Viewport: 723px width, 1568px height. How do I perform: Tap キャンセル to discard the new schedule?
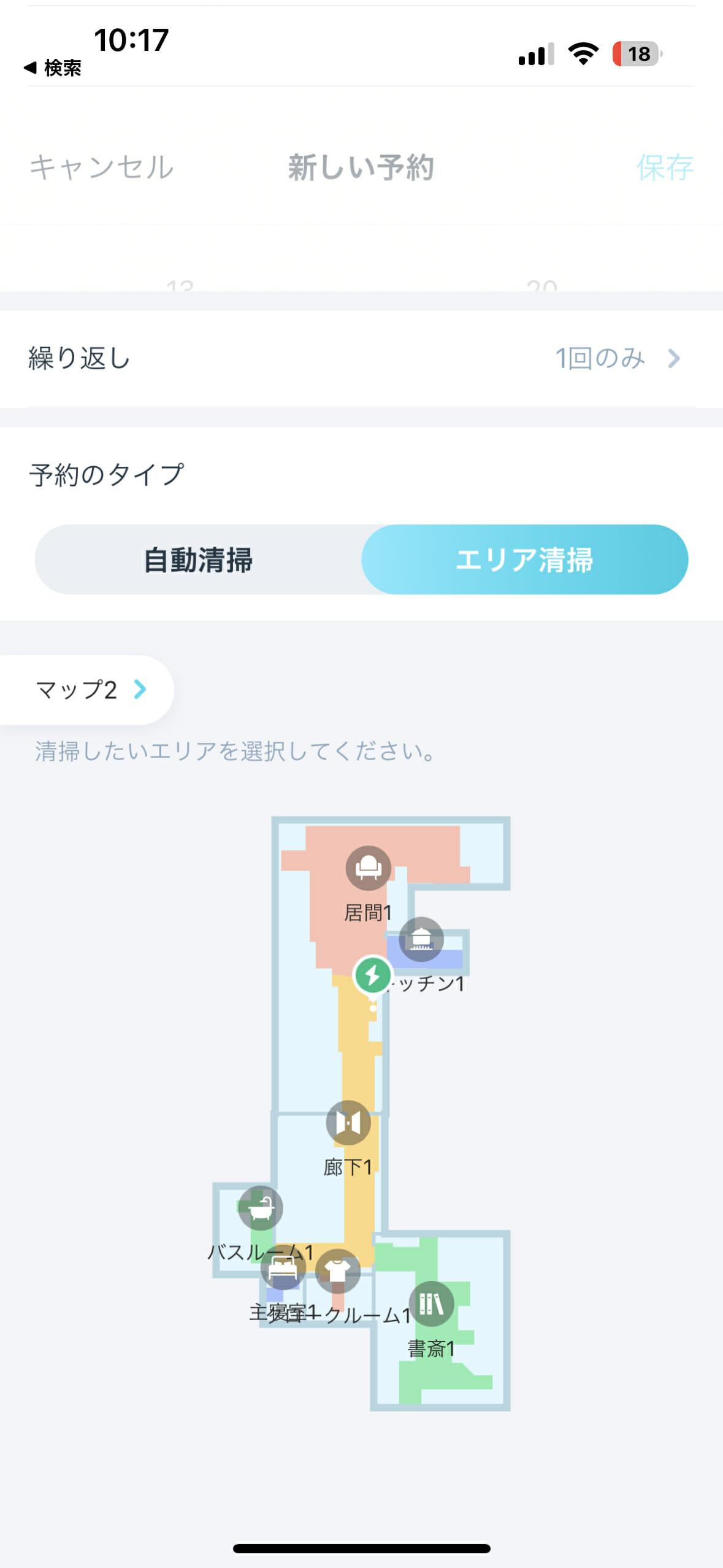coord(102,167)
